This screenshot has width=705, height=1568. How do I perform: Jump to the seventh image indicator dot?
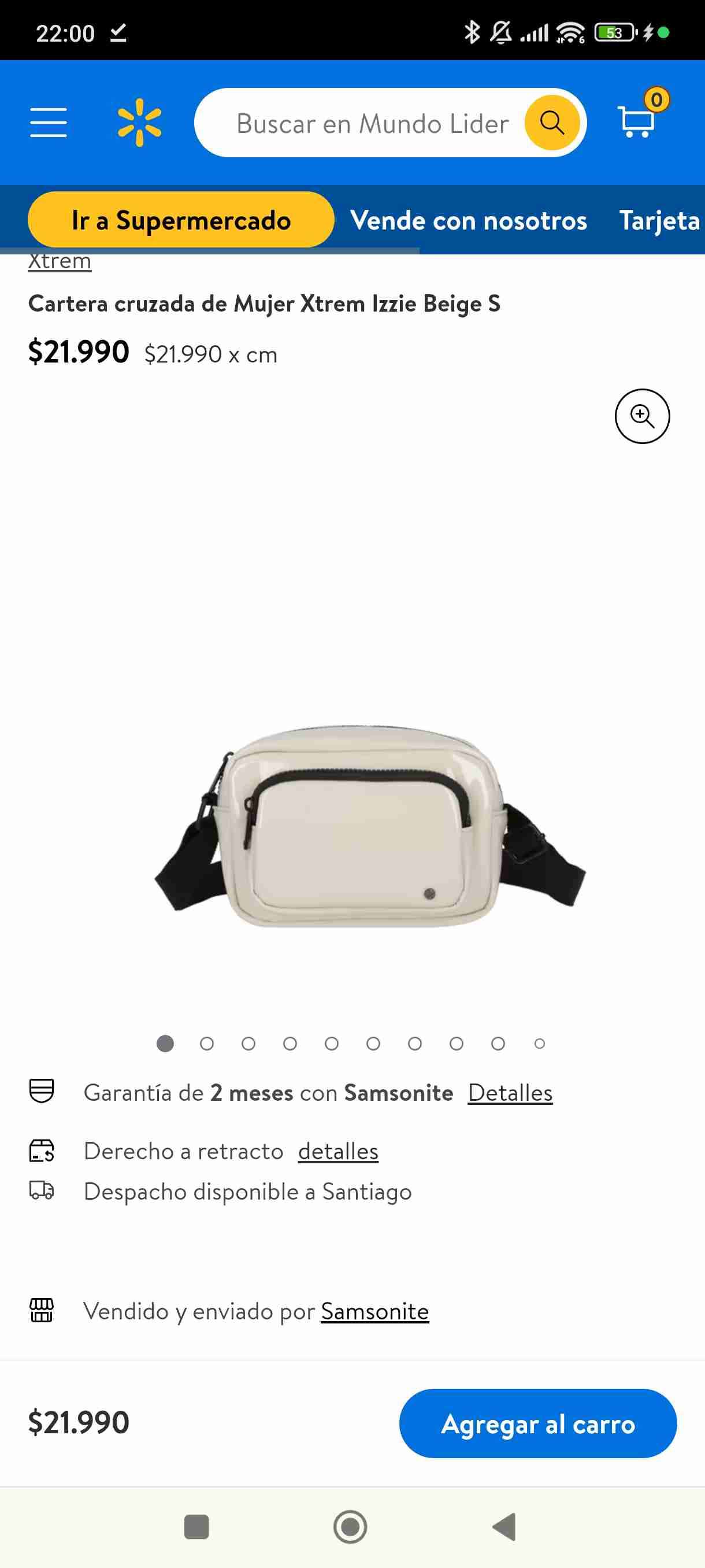pos(415,1043)
